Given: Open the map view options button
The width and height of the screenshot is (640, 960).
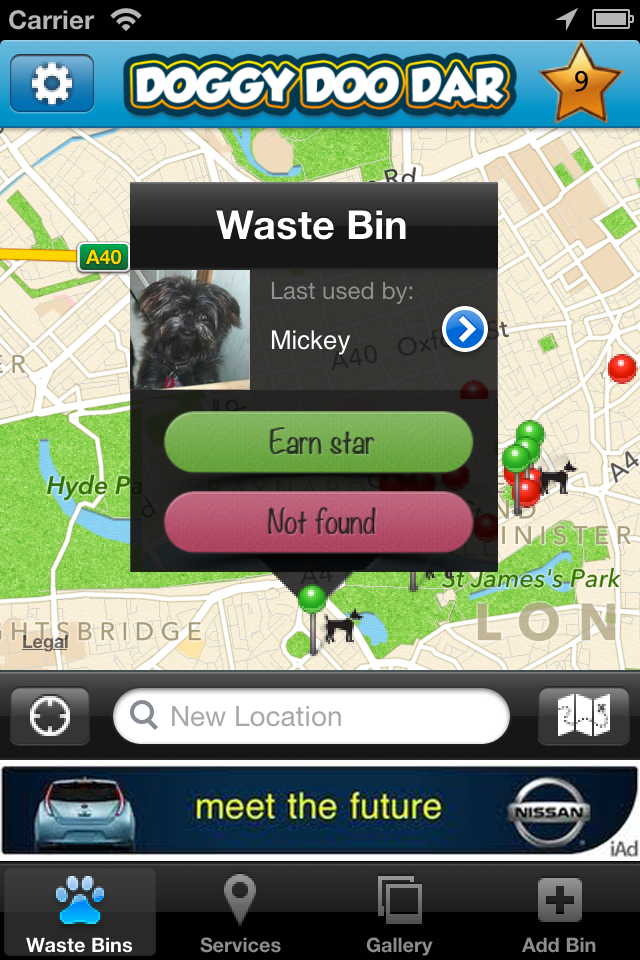Looking at the screenshot, I should pos(584,716).
